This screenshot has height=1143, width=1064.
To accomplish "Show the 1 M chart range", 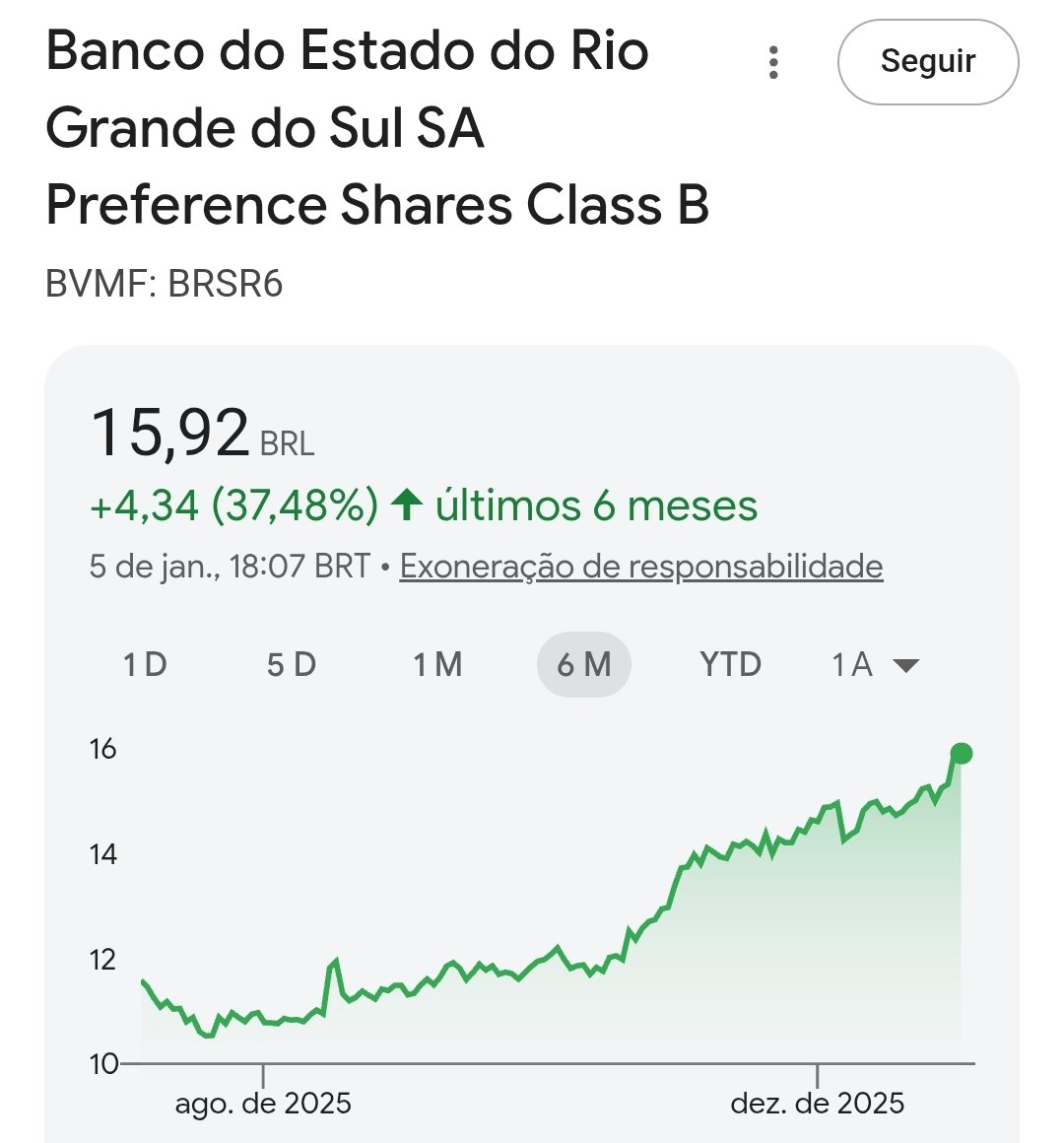I will [x=437, y=664].
